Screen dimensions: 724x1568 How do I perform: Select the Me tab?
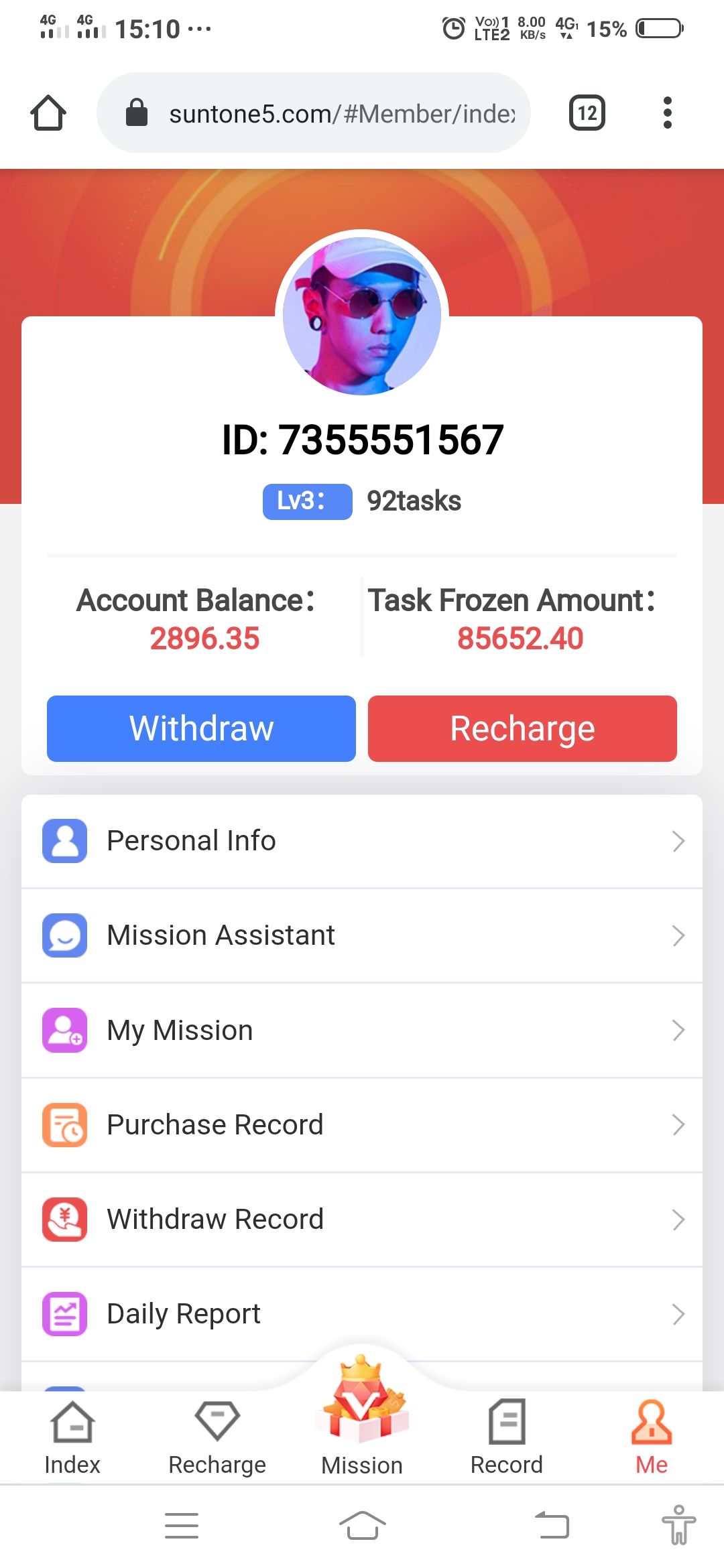click(x=652, y=1437)
